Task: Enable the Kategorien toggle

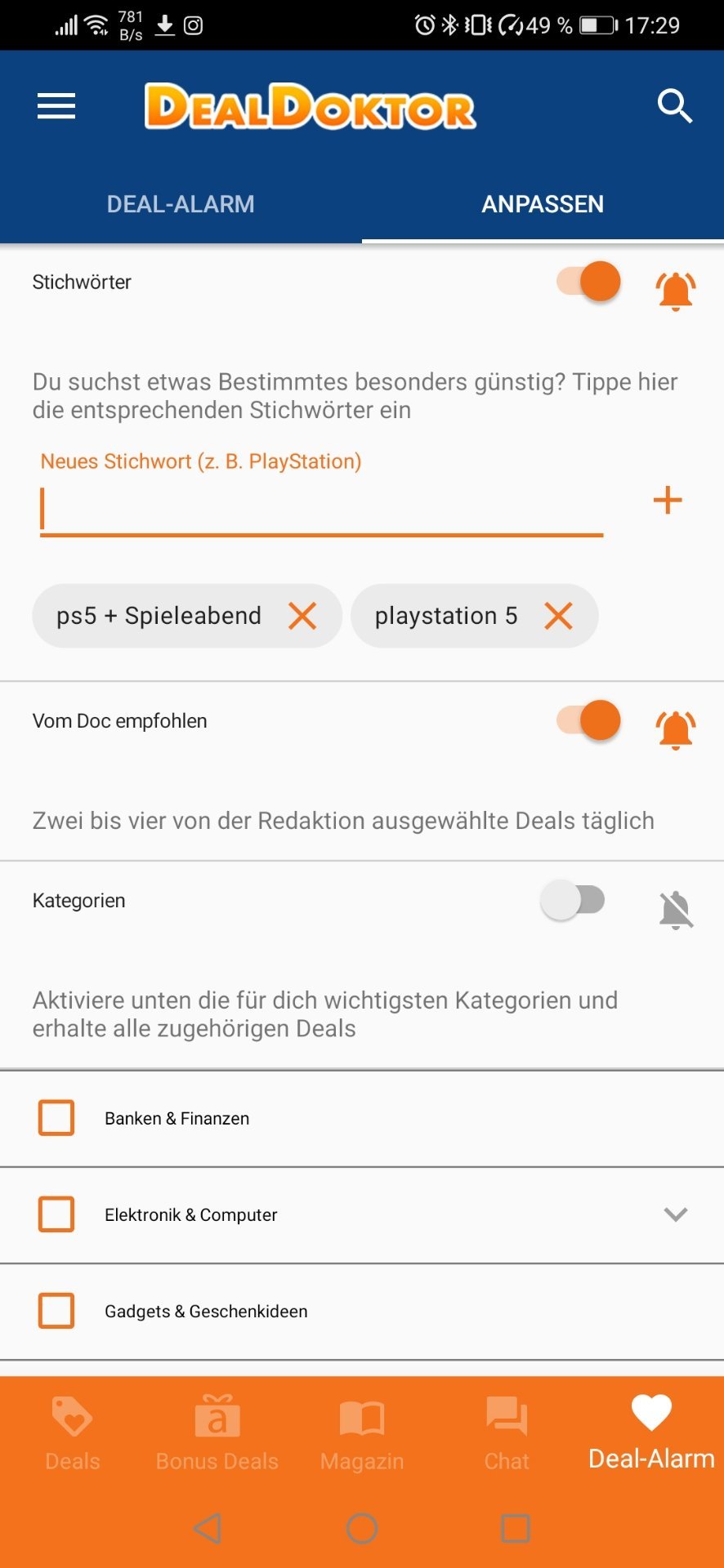Action: 573,901
